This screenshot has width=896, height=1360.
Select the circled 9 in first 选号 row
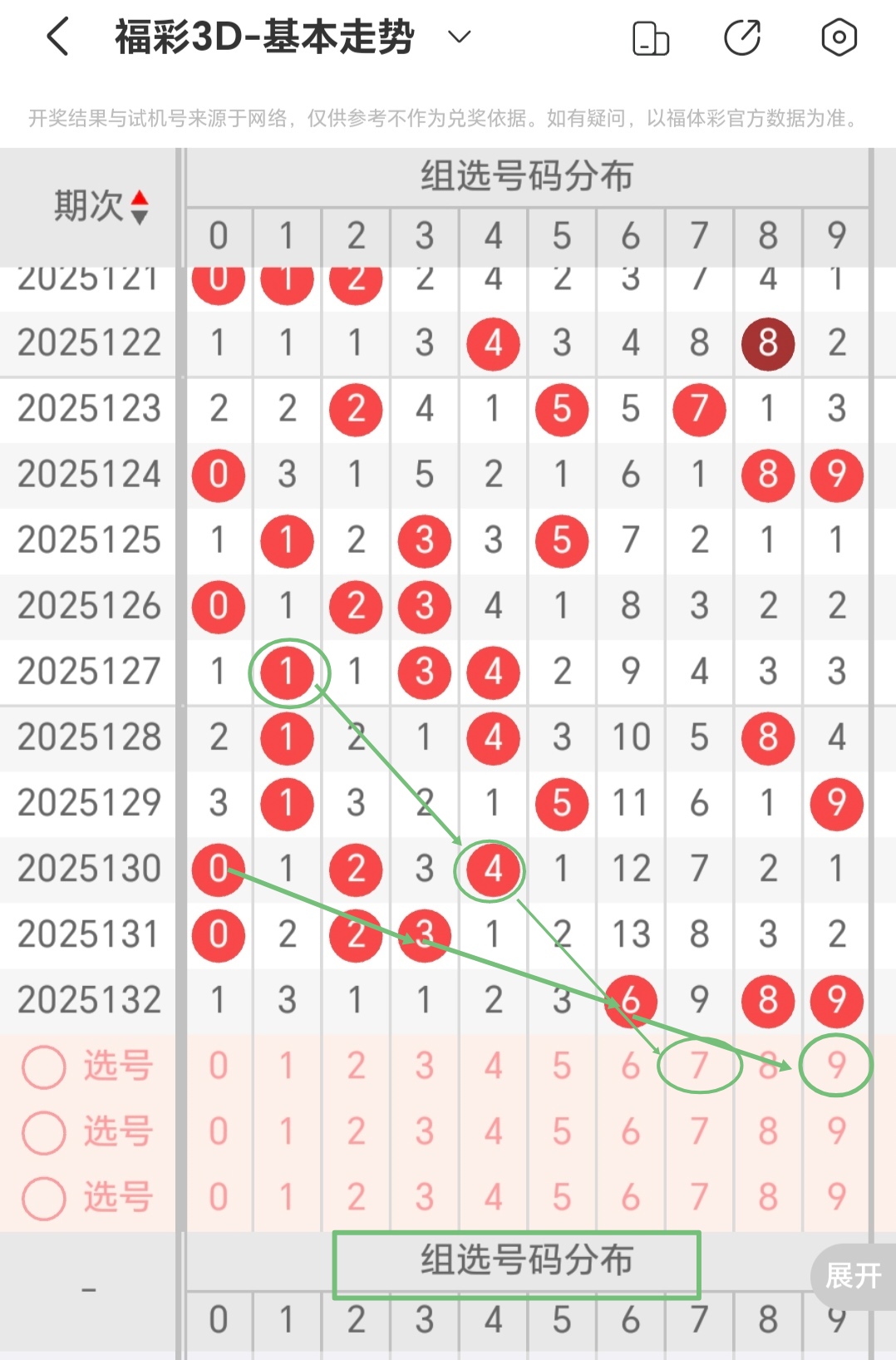(835, 1066)
